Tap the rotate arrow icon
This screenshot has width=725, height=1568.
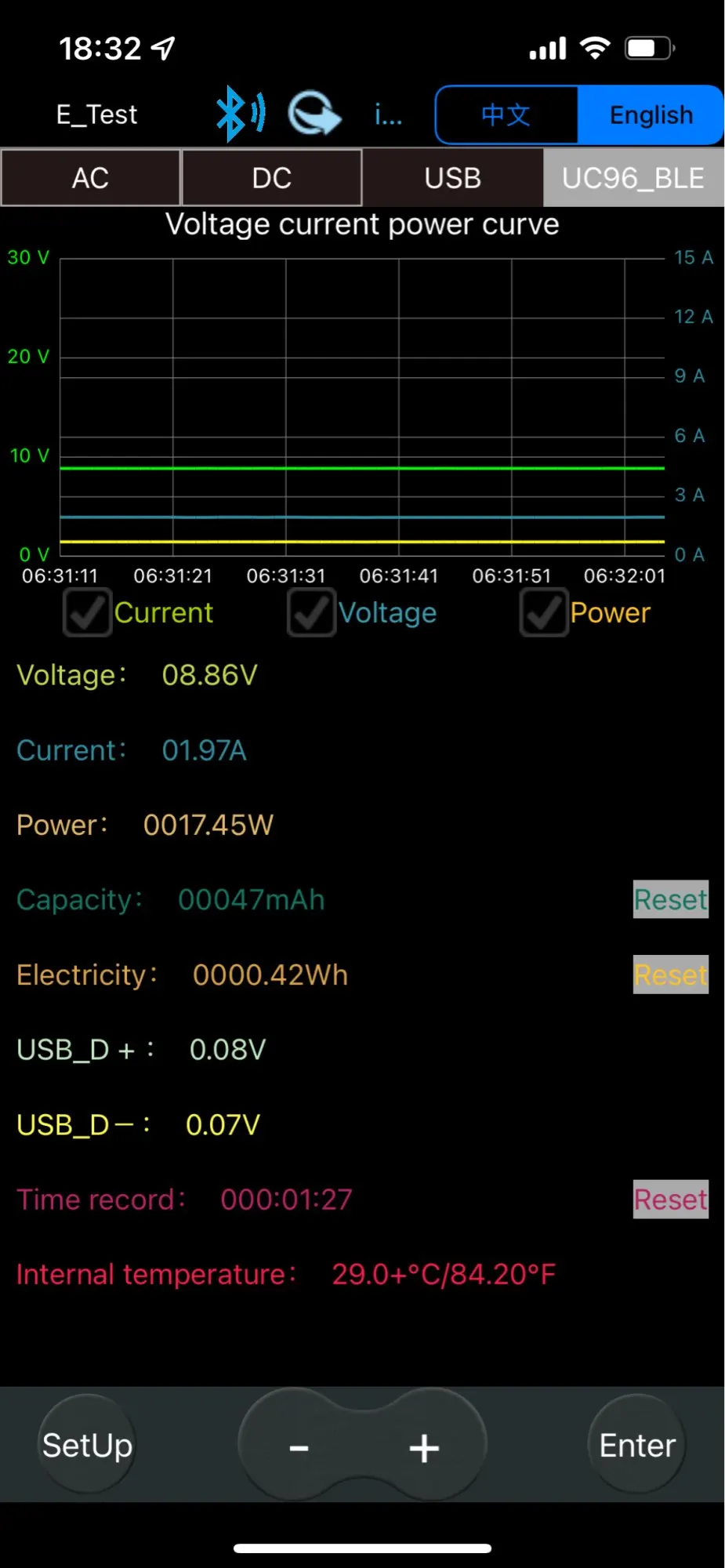click(314, 114)
